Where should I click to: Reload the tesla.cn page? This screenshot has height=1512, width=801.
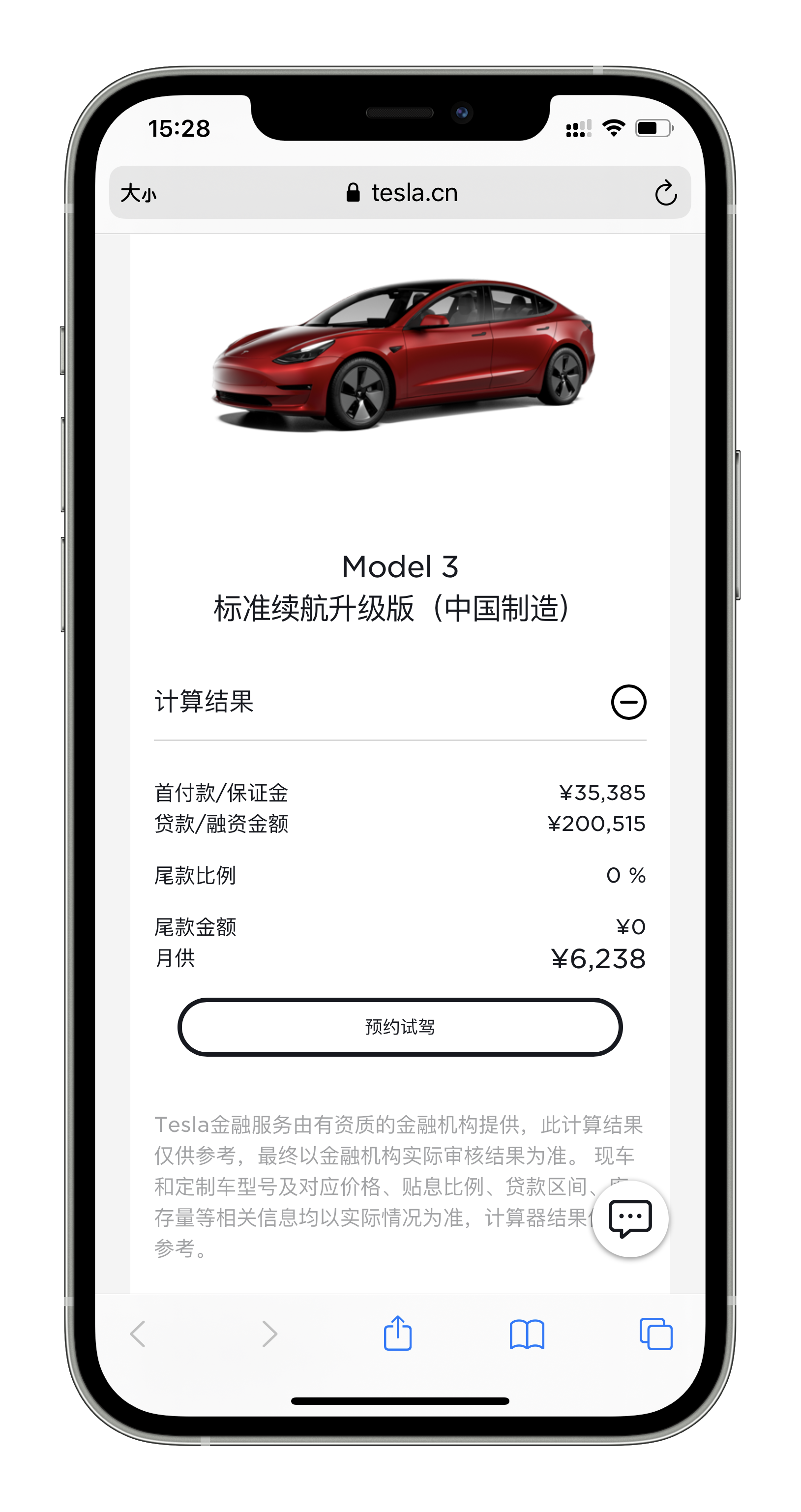[665, 193]
